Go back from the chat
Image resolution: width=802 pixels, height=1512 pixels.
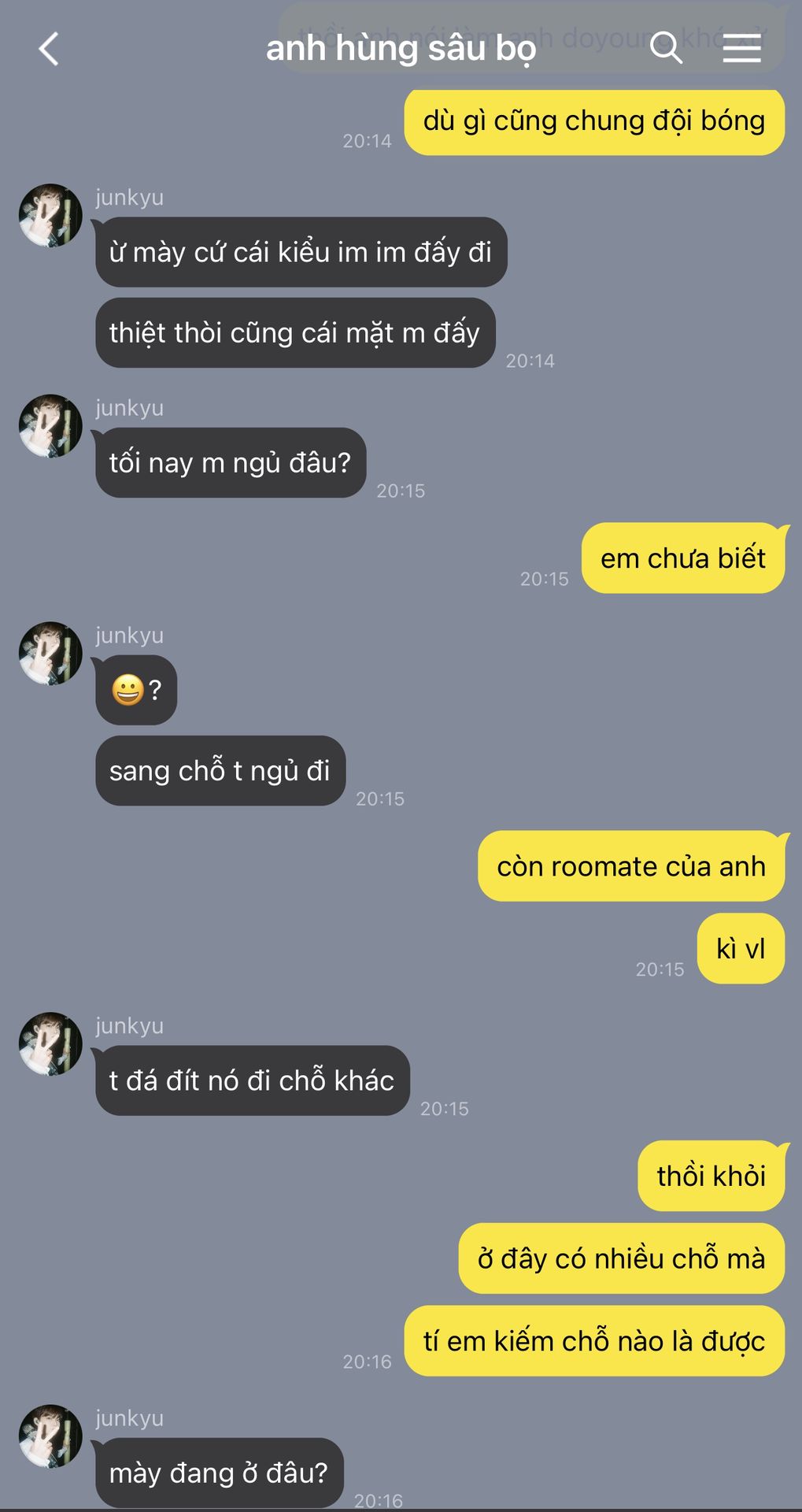49,49
